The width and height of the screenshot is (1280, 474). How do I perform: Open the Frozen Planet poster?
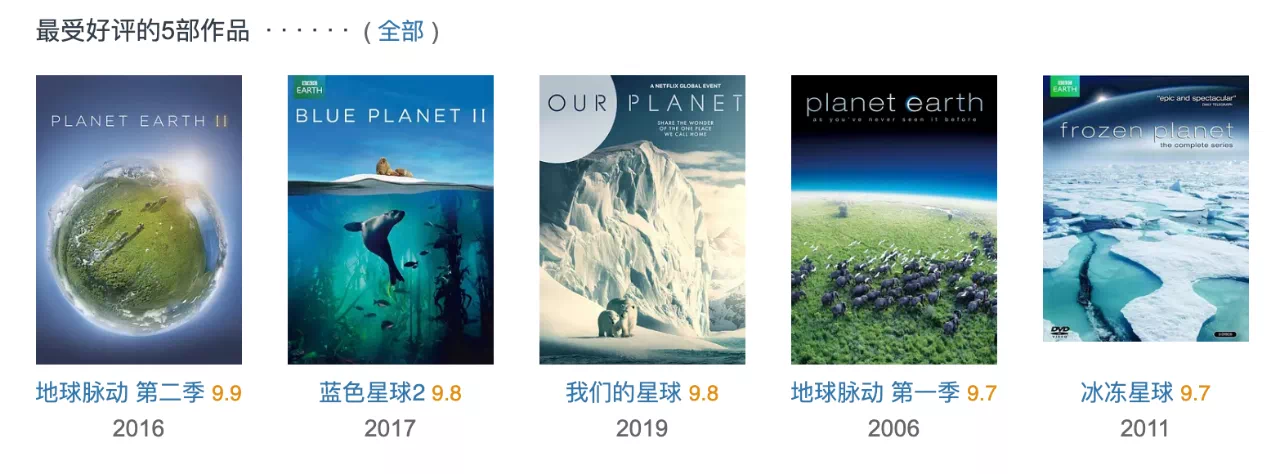(1145, 208)
